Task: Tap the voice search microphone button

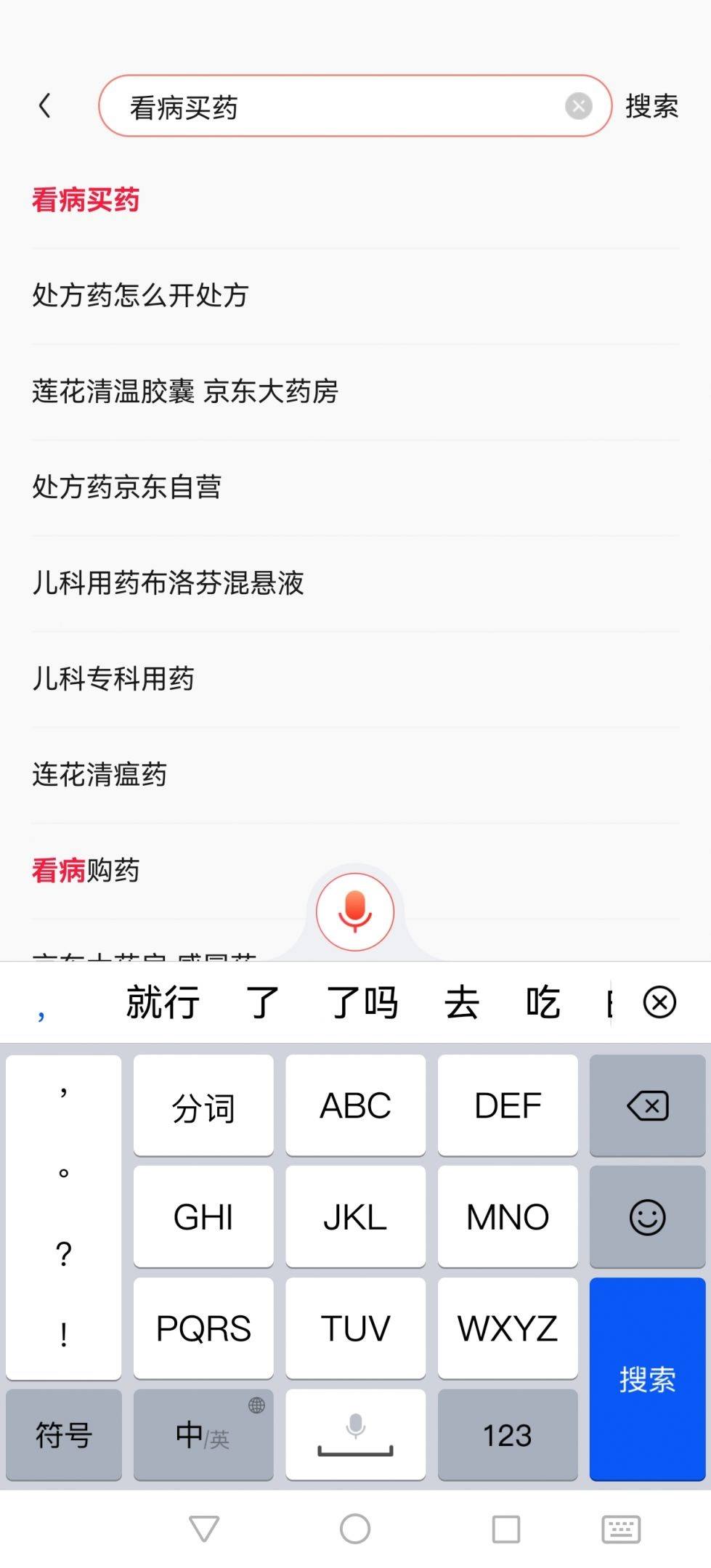Action: click(354, 912)
